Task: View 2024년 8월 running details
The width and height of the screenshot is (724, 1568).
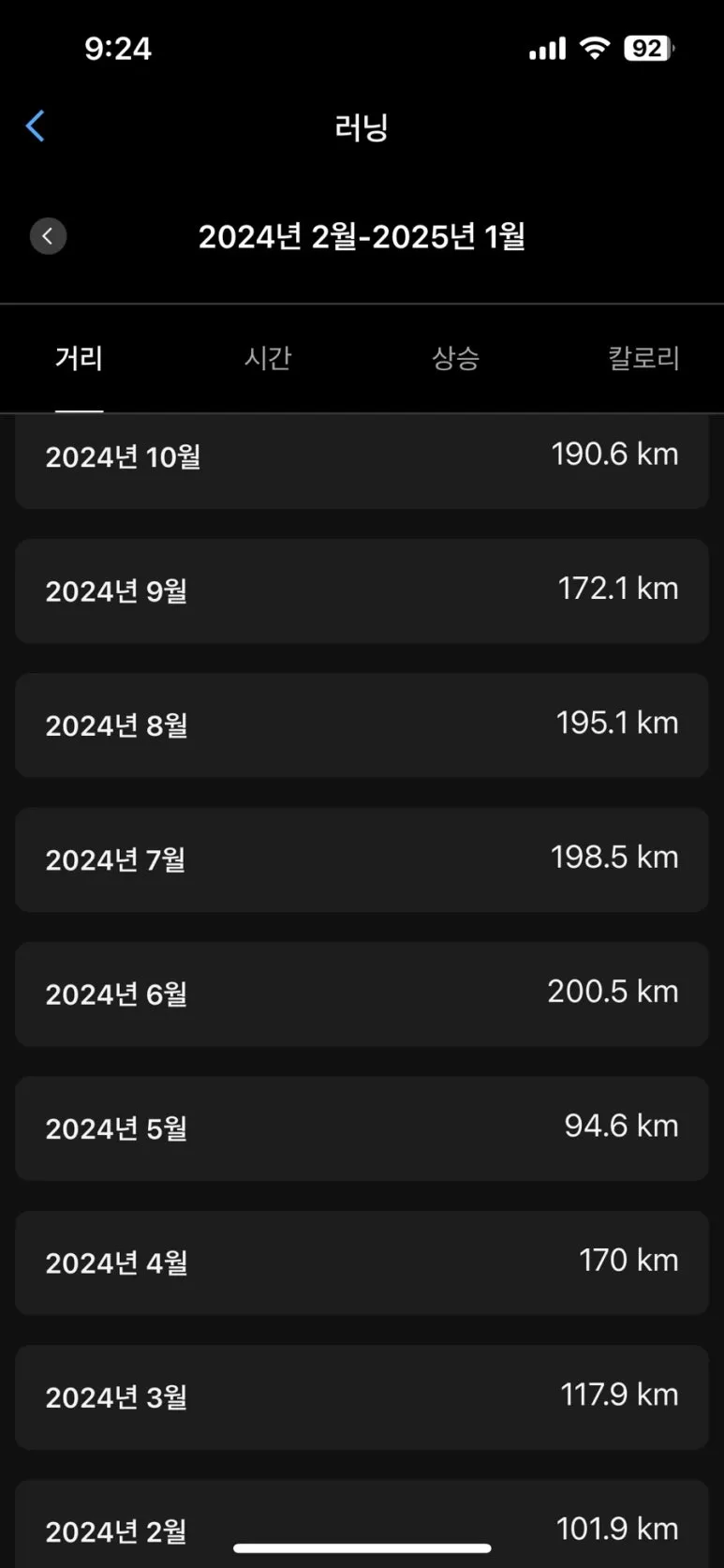Action: (362, 724)
